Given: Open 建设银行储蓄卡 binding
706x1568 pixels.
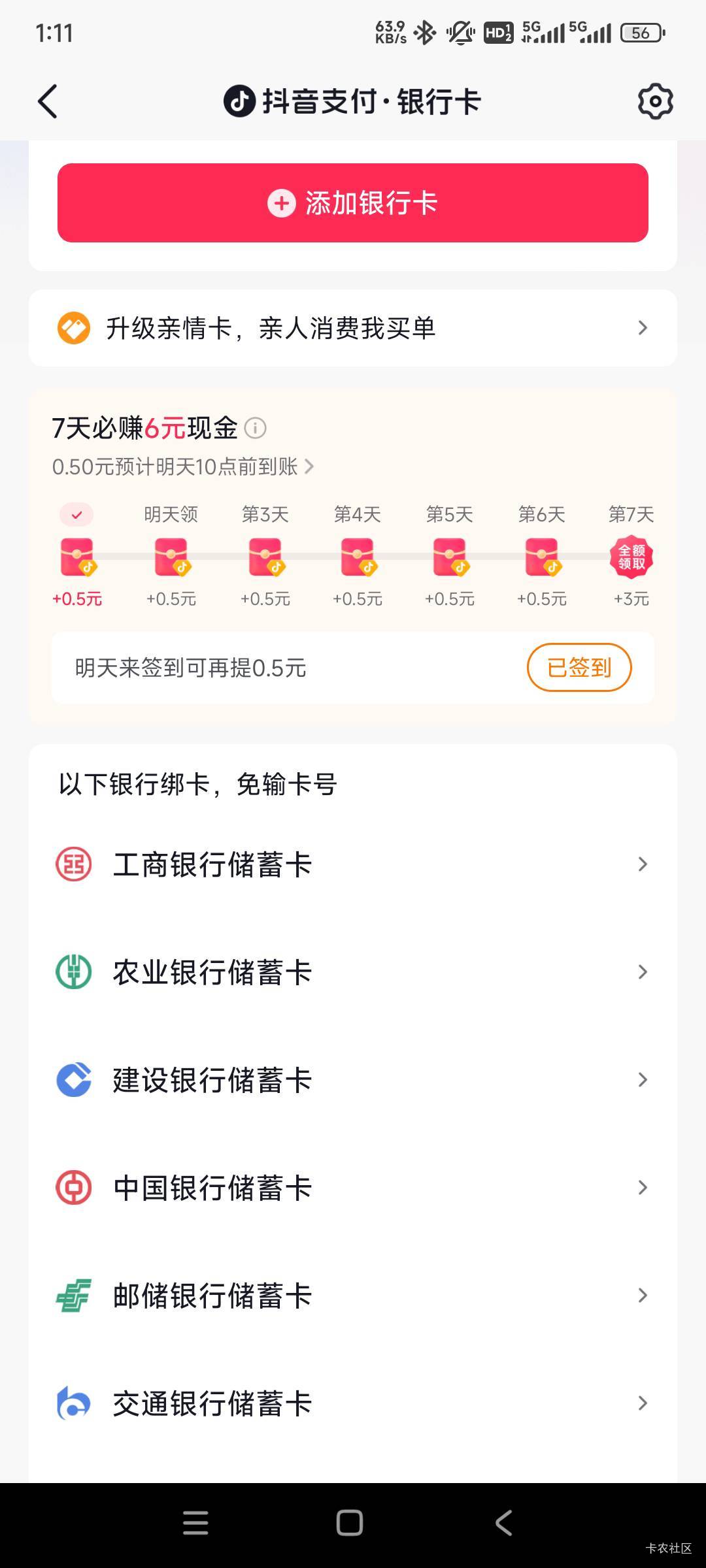Looking at the screenshot, I should click(353, 1080).
